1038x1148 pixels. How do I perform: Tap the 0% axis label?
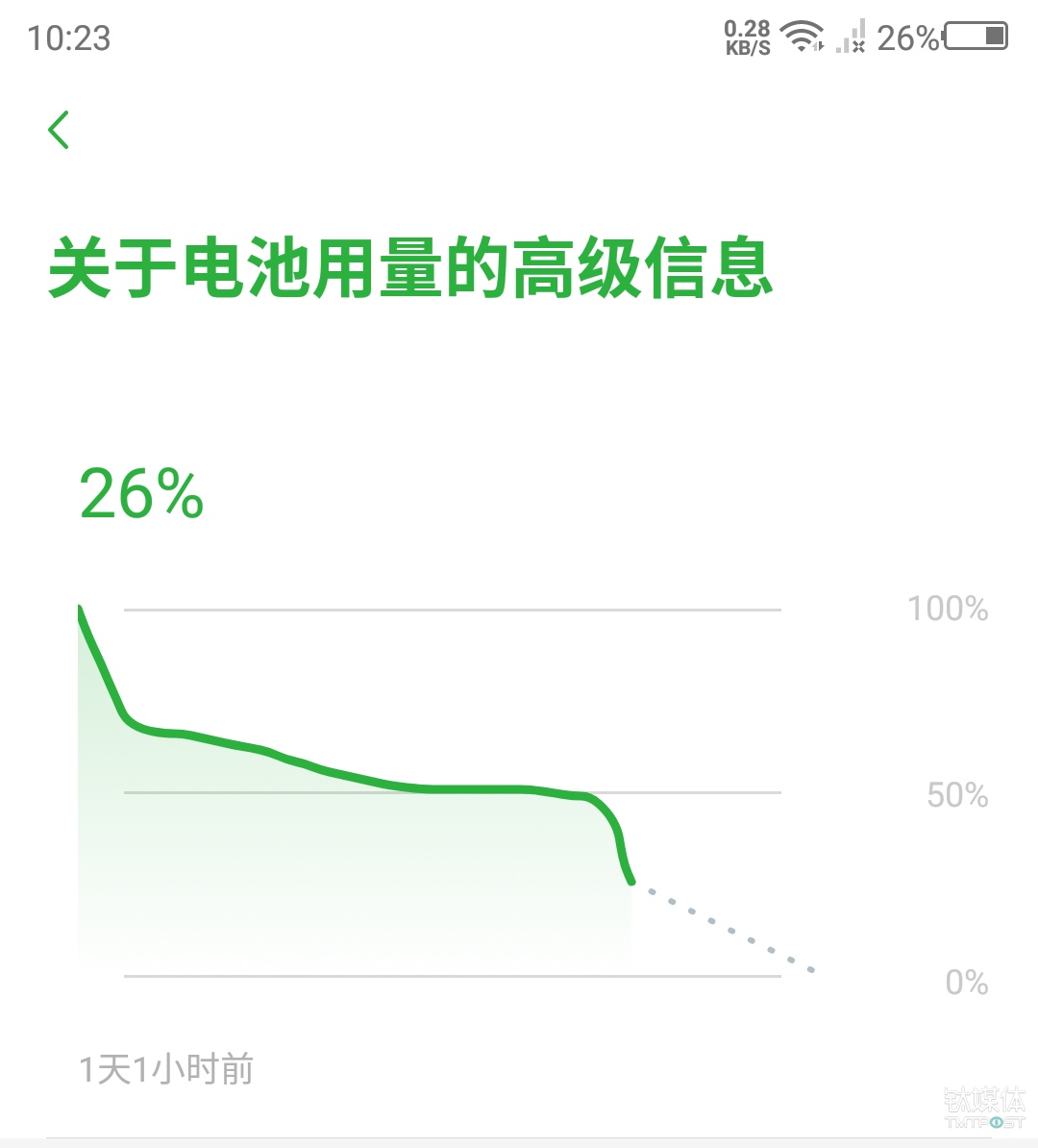pyautogui.click(x=968, y=982)
